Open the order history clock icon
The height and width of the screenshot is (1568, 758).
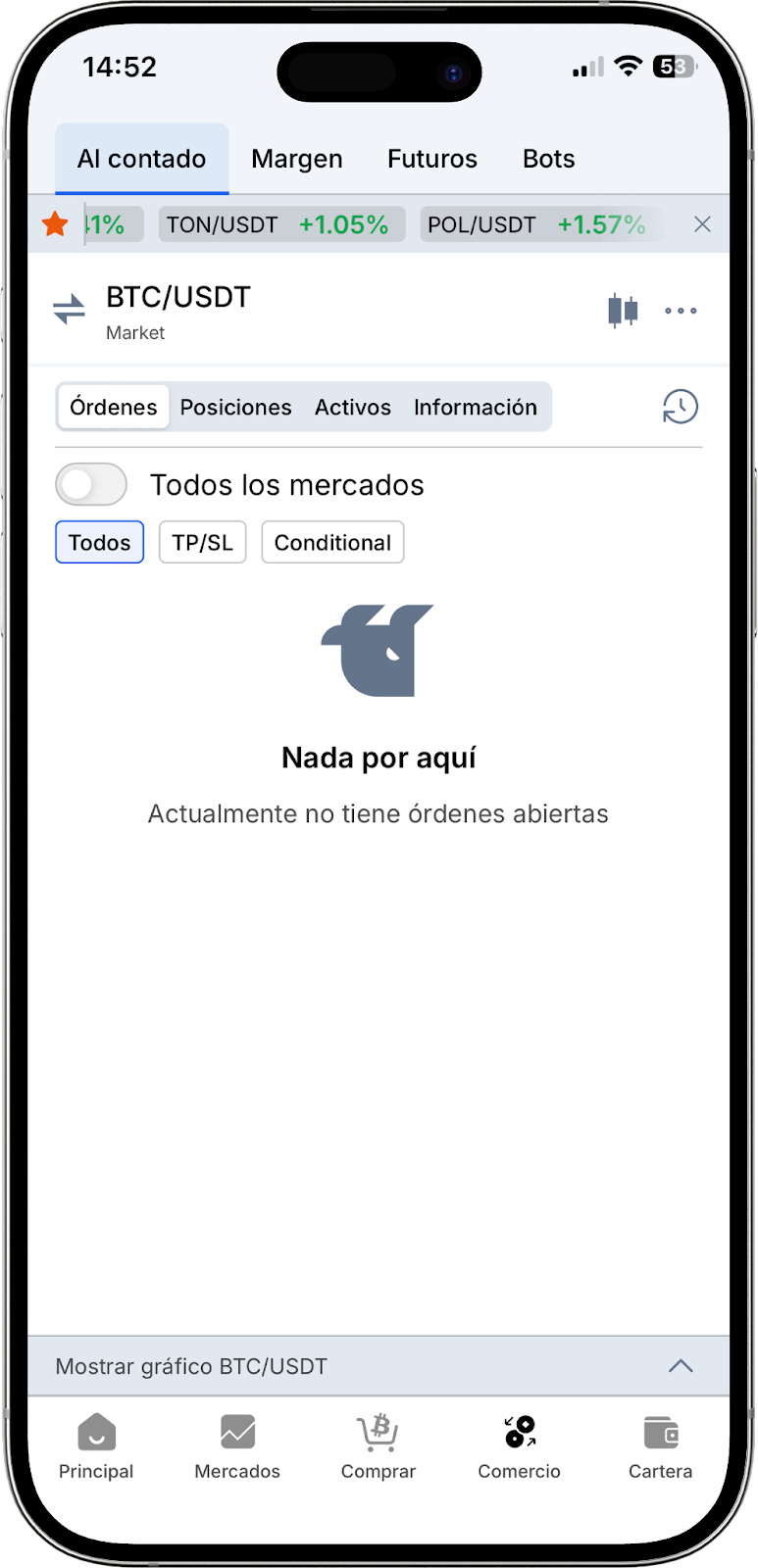(x=680, y=407)
